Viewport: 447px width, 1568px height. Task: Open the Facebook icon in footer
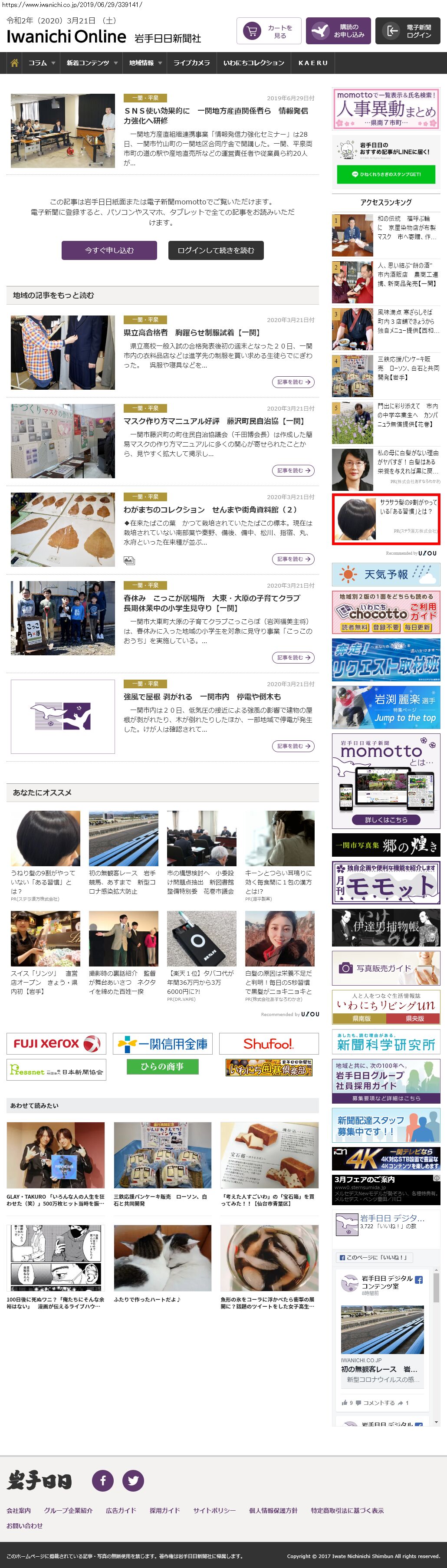click(x=102, y=1480)
